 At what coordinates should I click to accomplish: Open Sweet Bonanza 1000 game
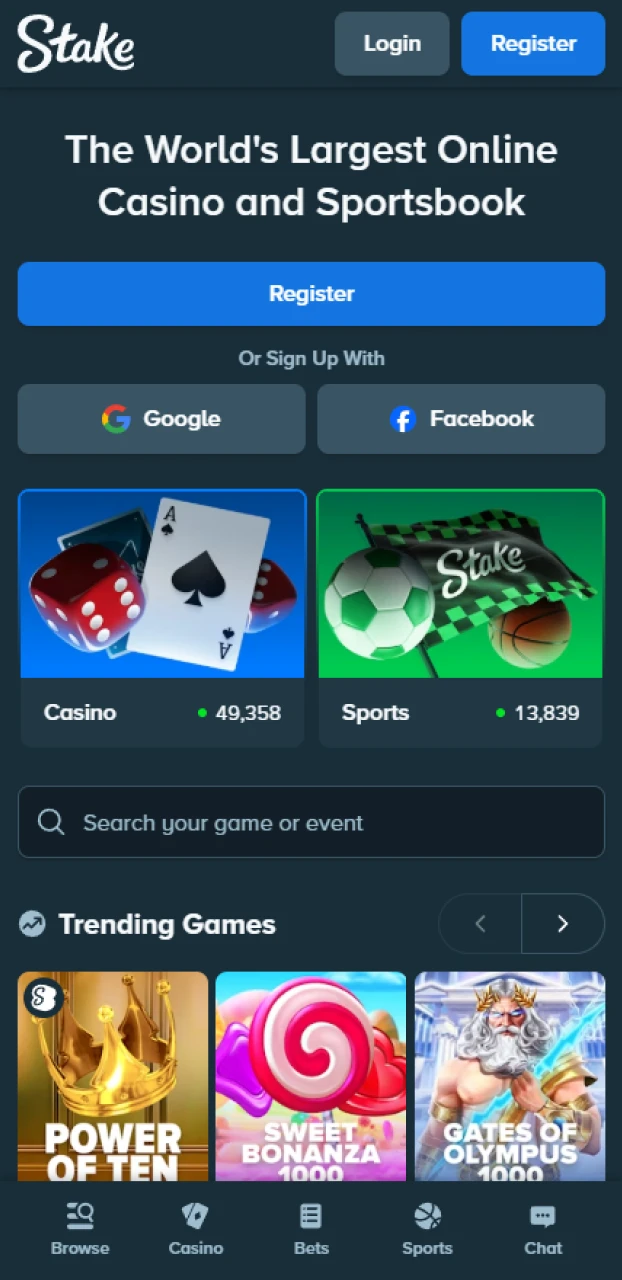(x=311, y=1075)
